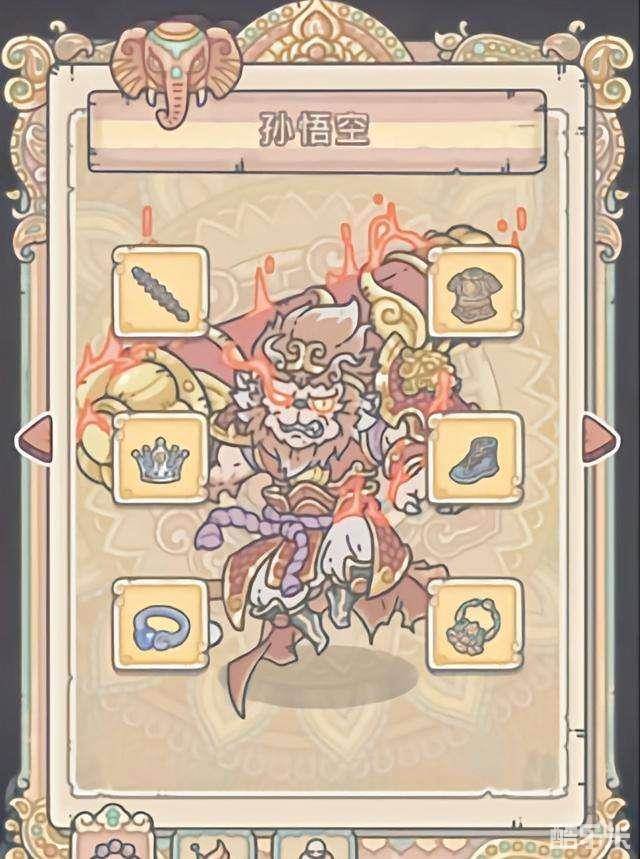The image size is (640, 859).
Task: Open the armor equipment slot
Action: [x=476, y=291]
